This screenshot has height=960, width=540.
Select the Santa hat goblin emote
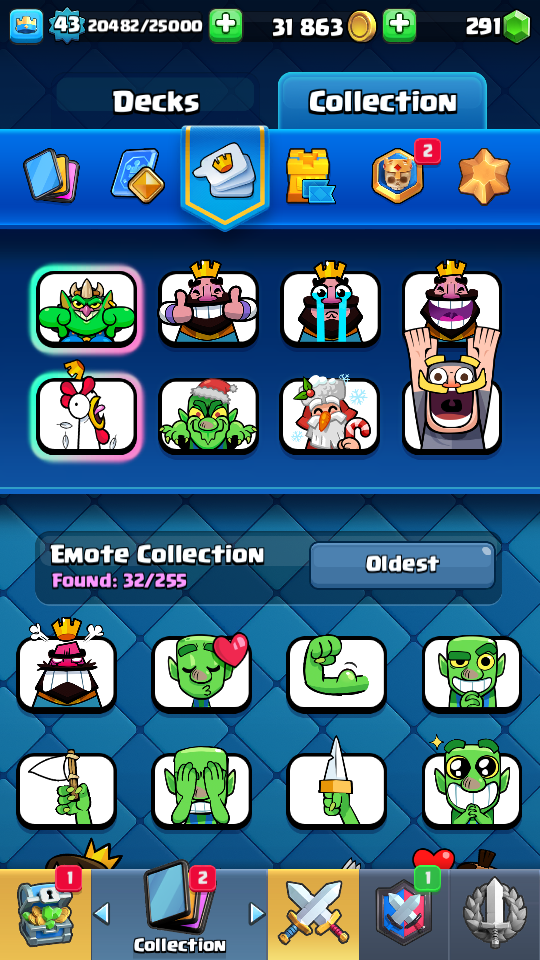pos(208,415)
